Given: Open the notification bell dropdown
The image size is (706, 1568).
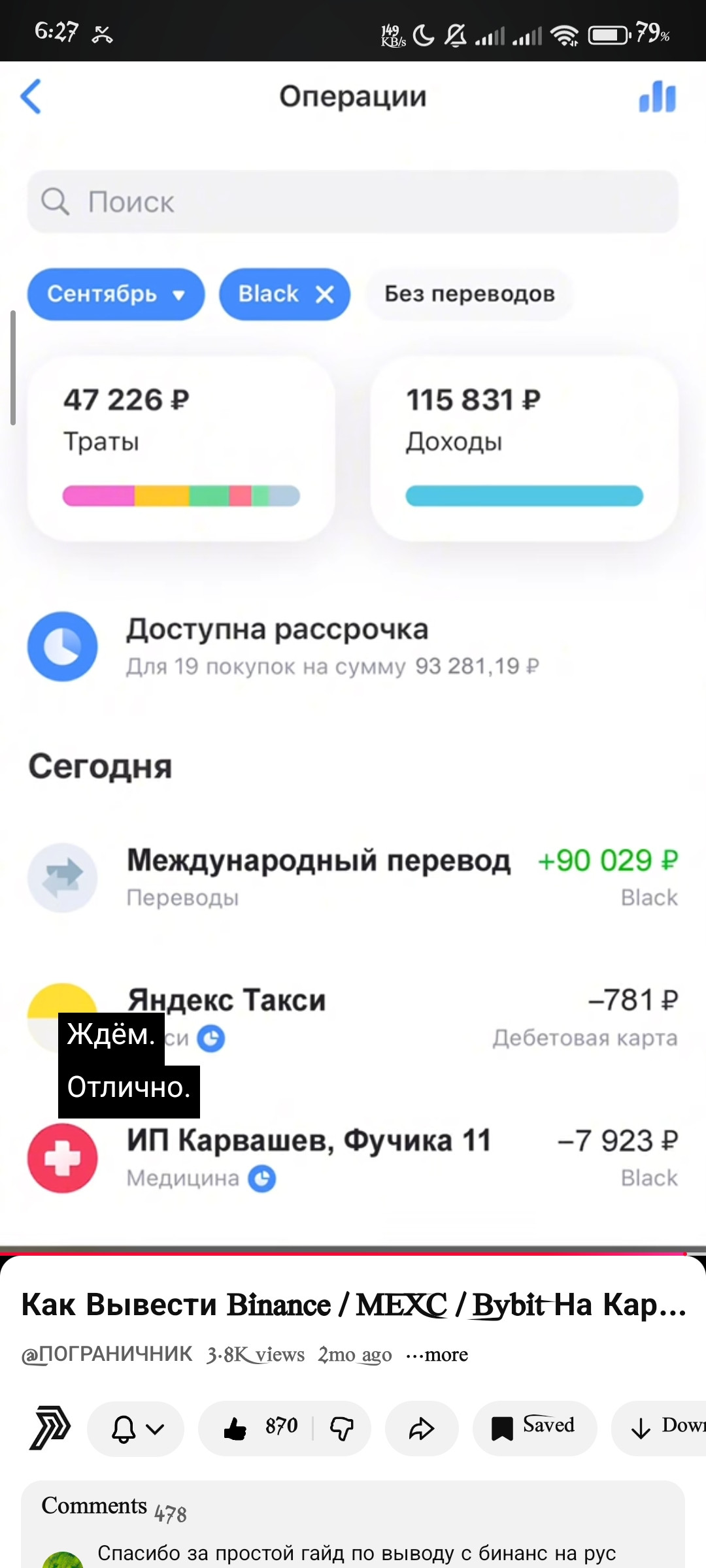Looking at the screenshot, I should pyautogui.click(x=136, y=1428).
